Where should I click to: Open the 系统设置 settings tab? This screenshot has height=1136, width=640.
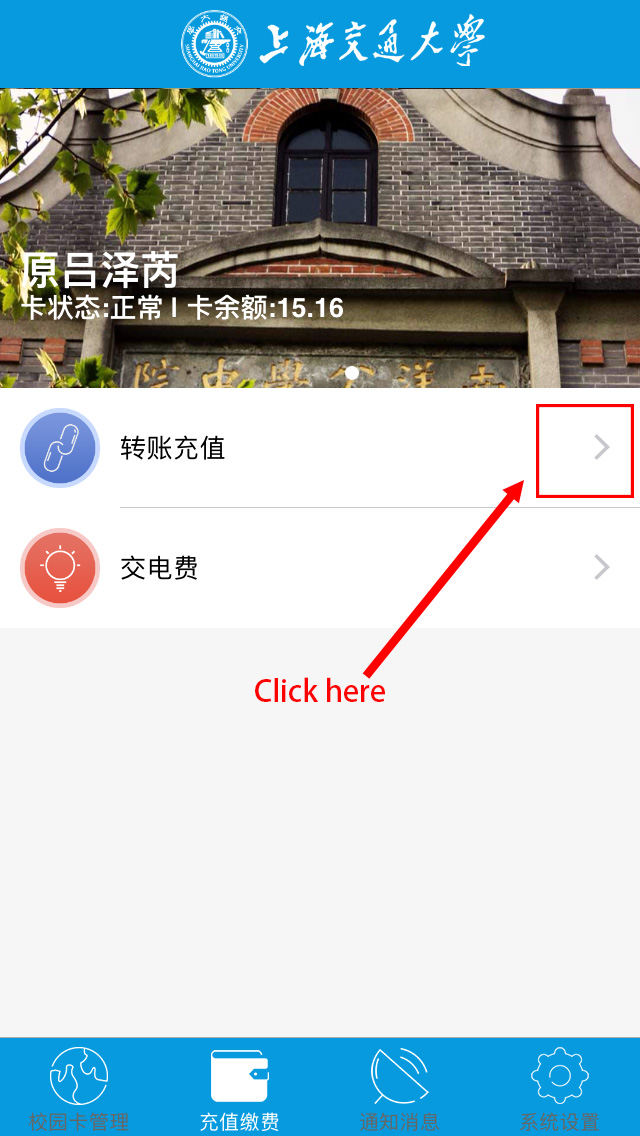point(559,1088)
